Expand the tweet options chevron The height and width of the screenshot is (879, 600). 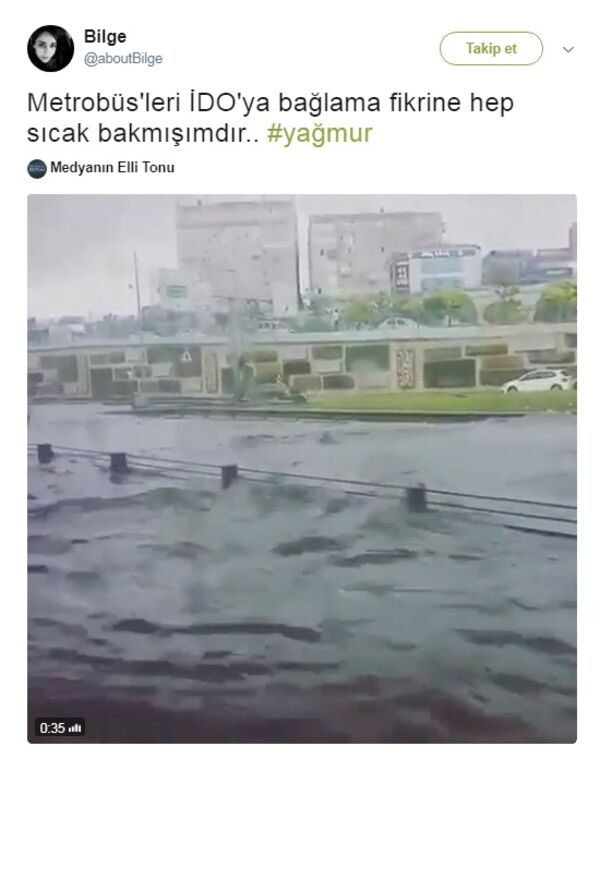click(568, 49)
